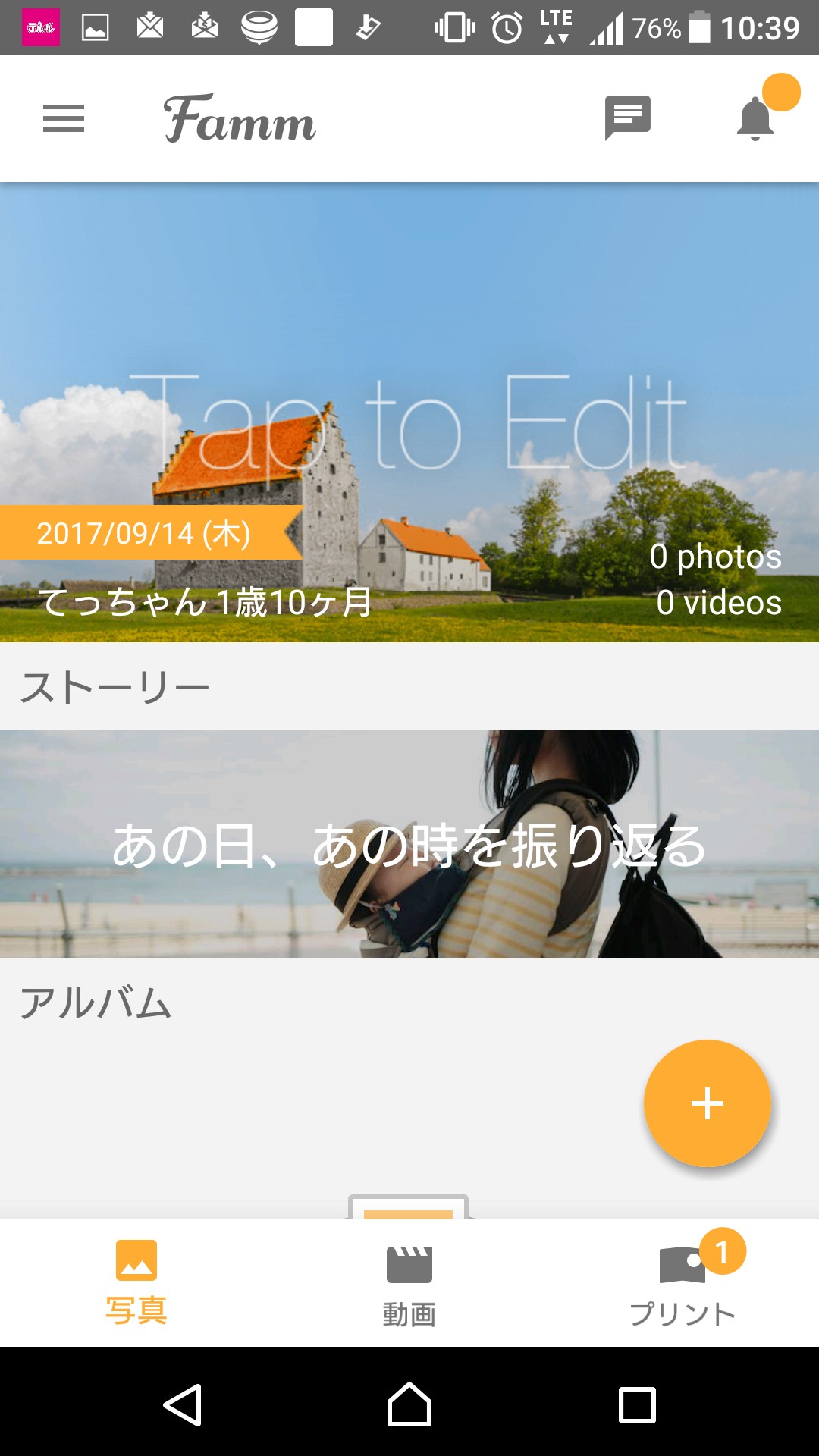Switch to the 写真 tab
The image size is (819, 1456).
(x=136, y=1282)
